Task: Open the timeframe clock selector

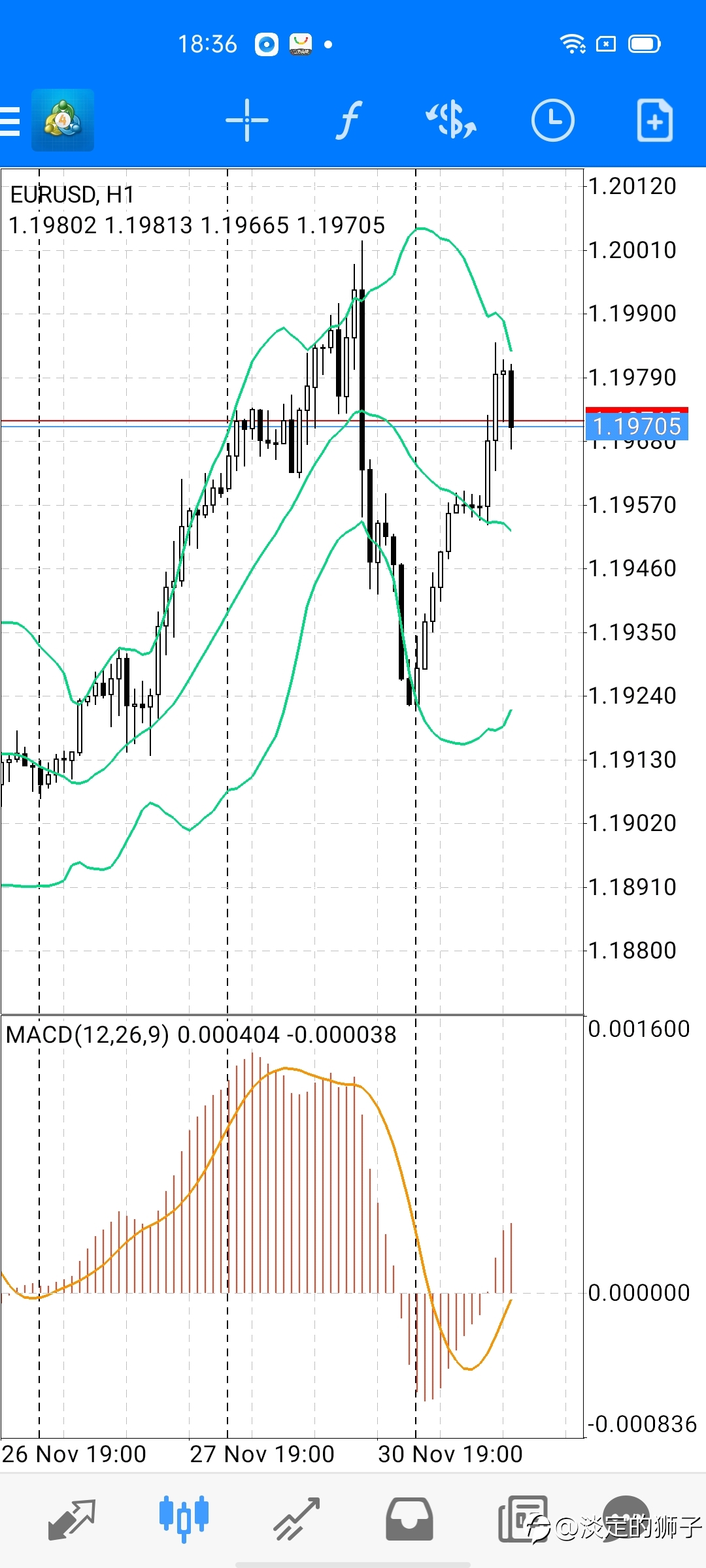Action: point(553,120)
